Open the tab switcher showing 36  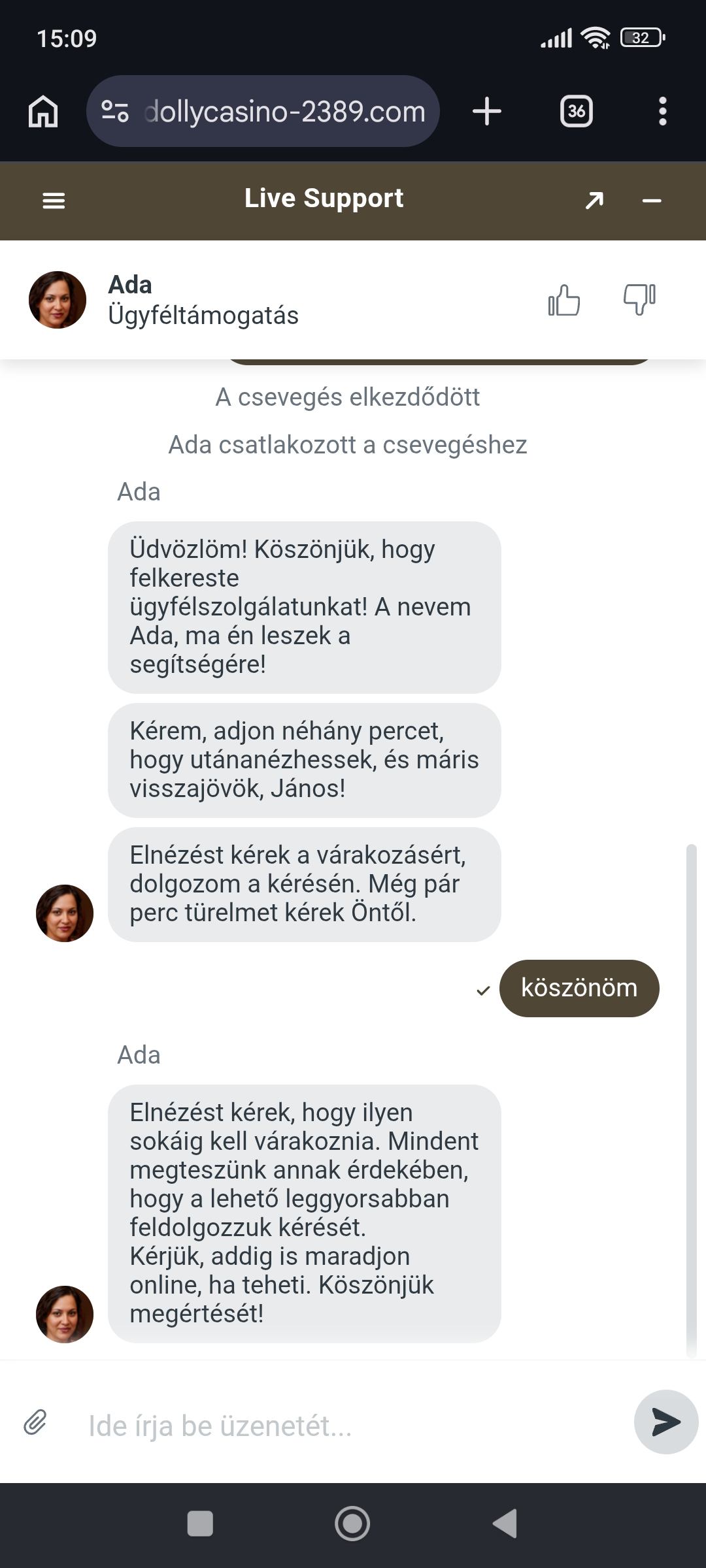point(577,111)
